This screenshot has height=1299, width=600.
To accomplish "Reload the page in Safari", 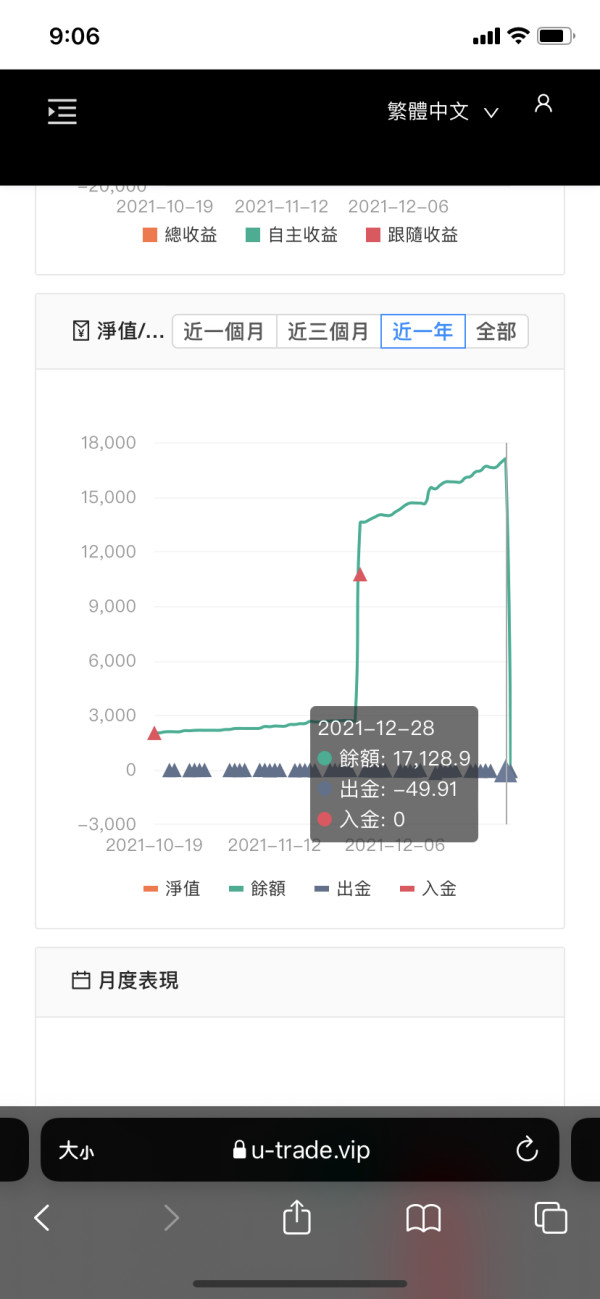I will pos(527,1150).
